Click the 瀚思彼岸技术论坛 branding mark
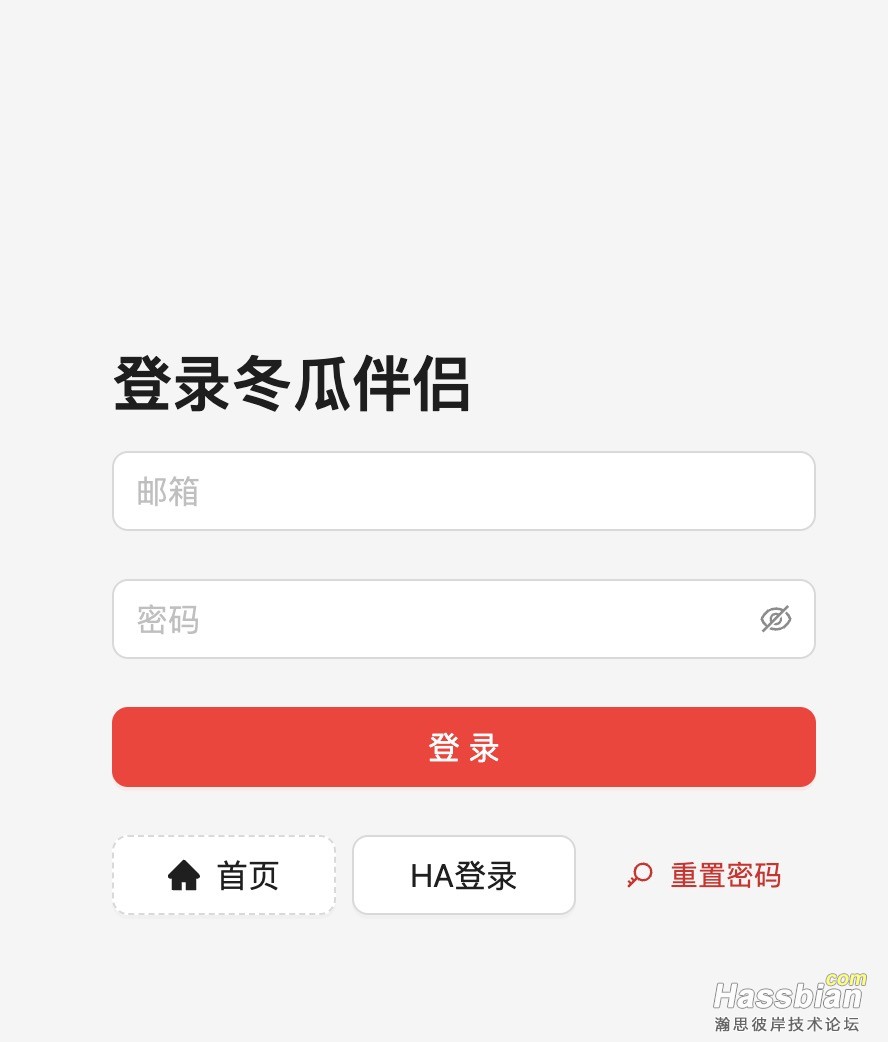Image resolution: width=888 pixels, height=1042 pixels. click(x=785, y=1022)
